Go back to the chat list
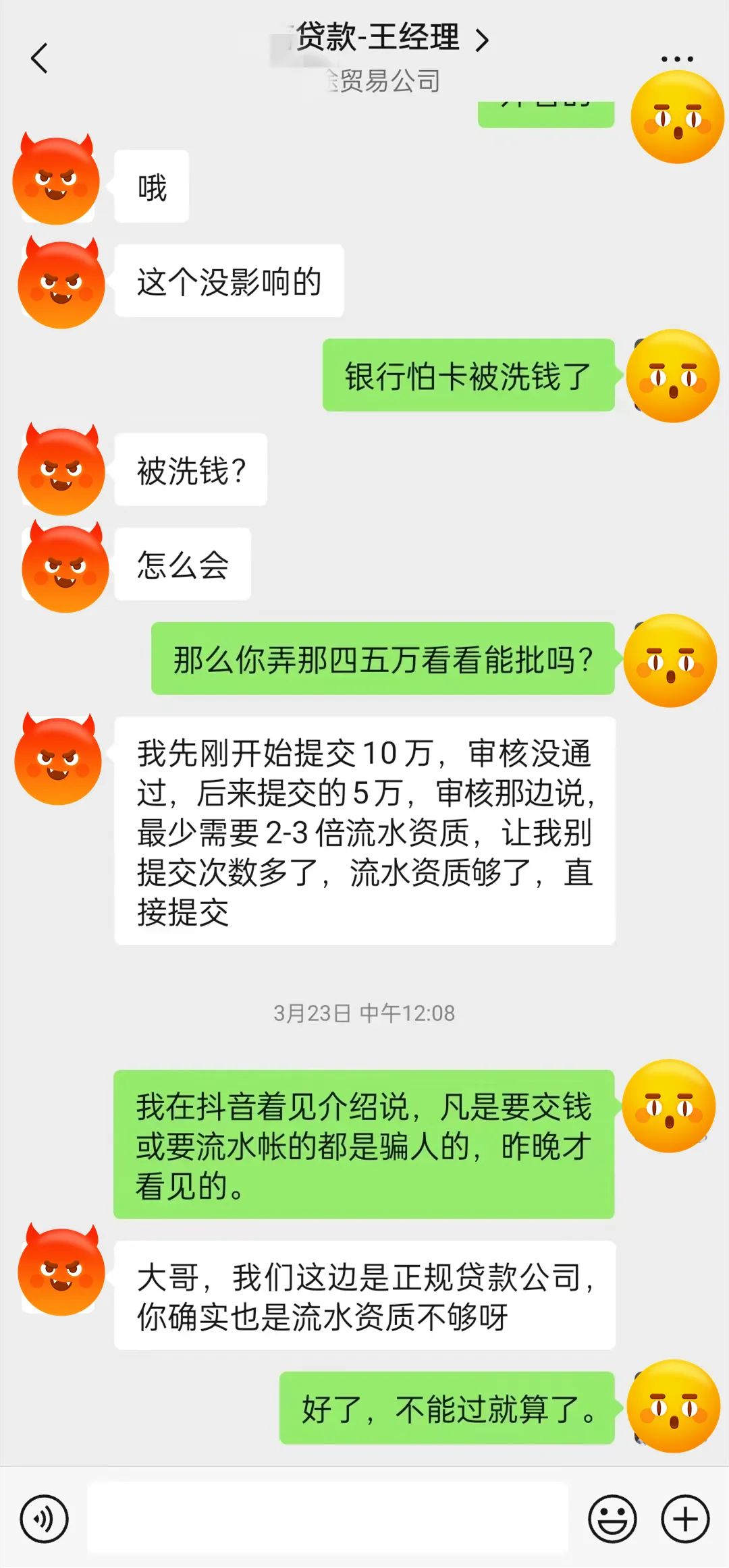 click(x=40, y=58)
